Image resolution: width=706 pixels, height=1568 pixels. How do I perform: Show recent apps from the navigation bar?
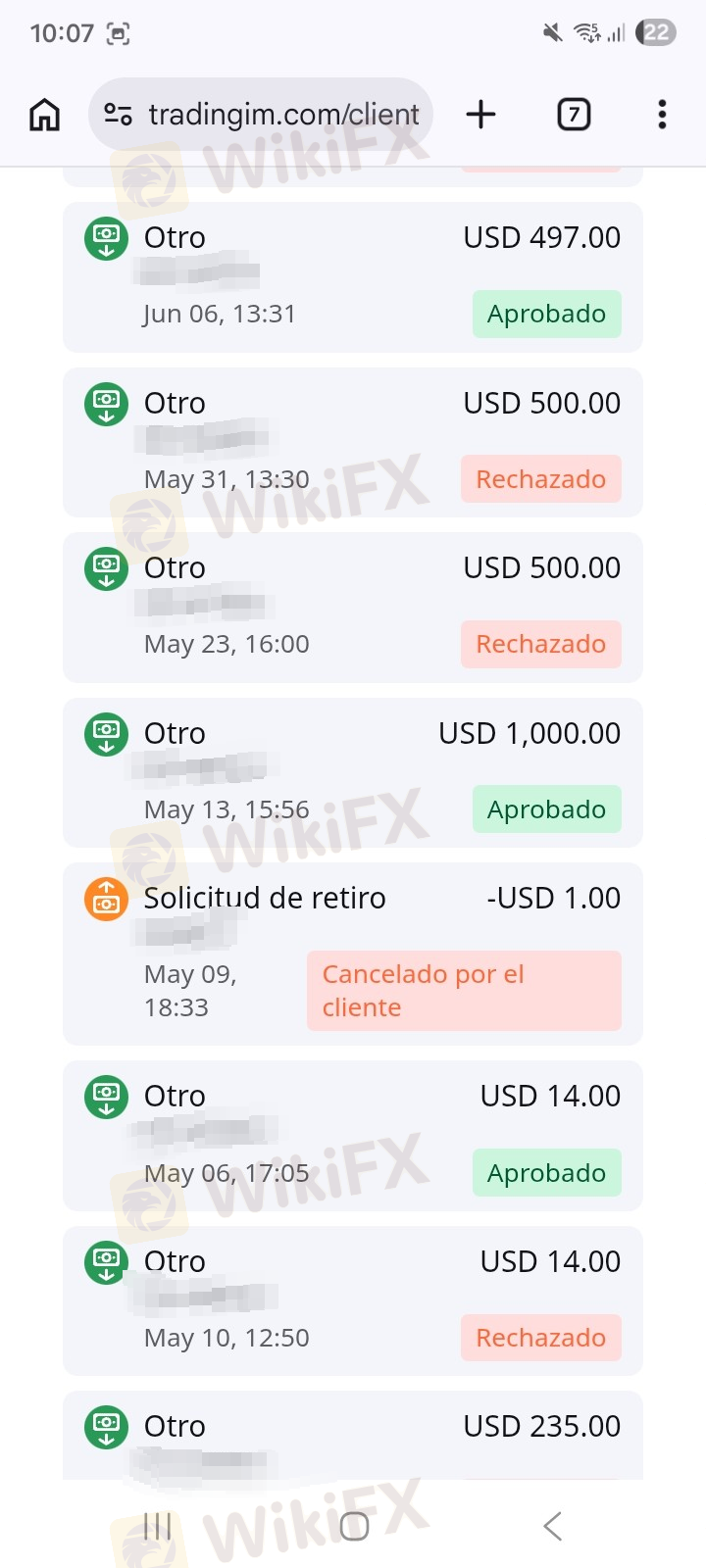157,1525
